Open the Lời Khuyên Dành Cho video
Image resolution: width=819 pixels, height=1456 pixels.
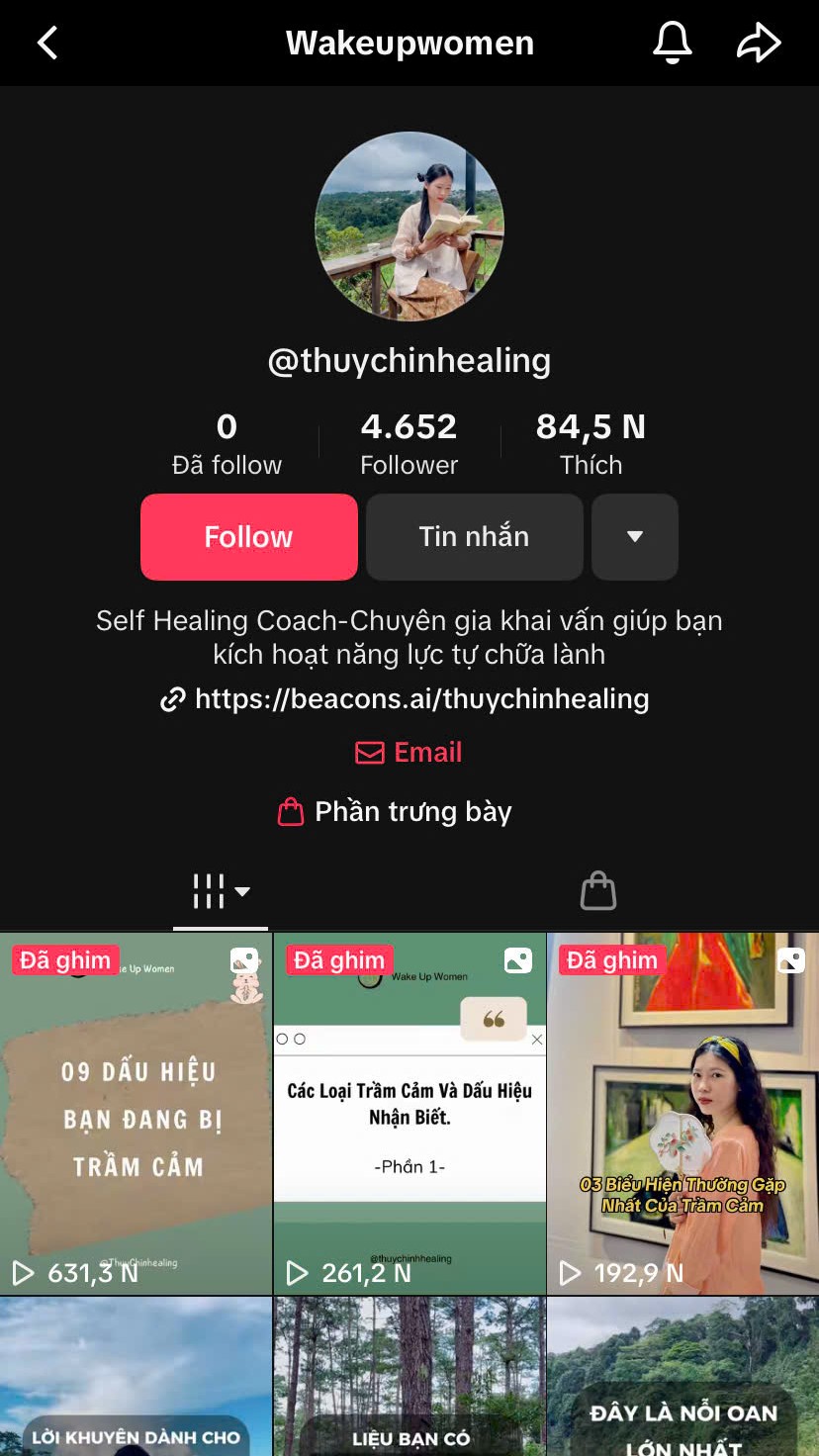click(x=136, y=1377)
